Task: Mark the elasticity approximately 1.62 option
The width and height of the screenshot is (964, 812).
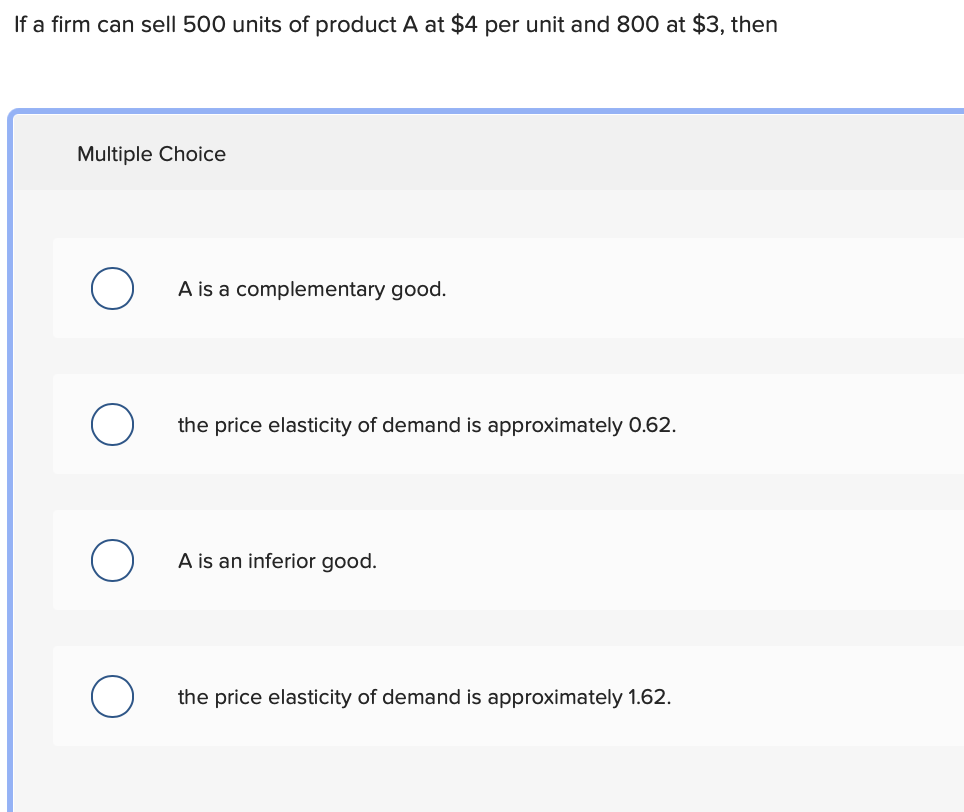Action: 112,697
